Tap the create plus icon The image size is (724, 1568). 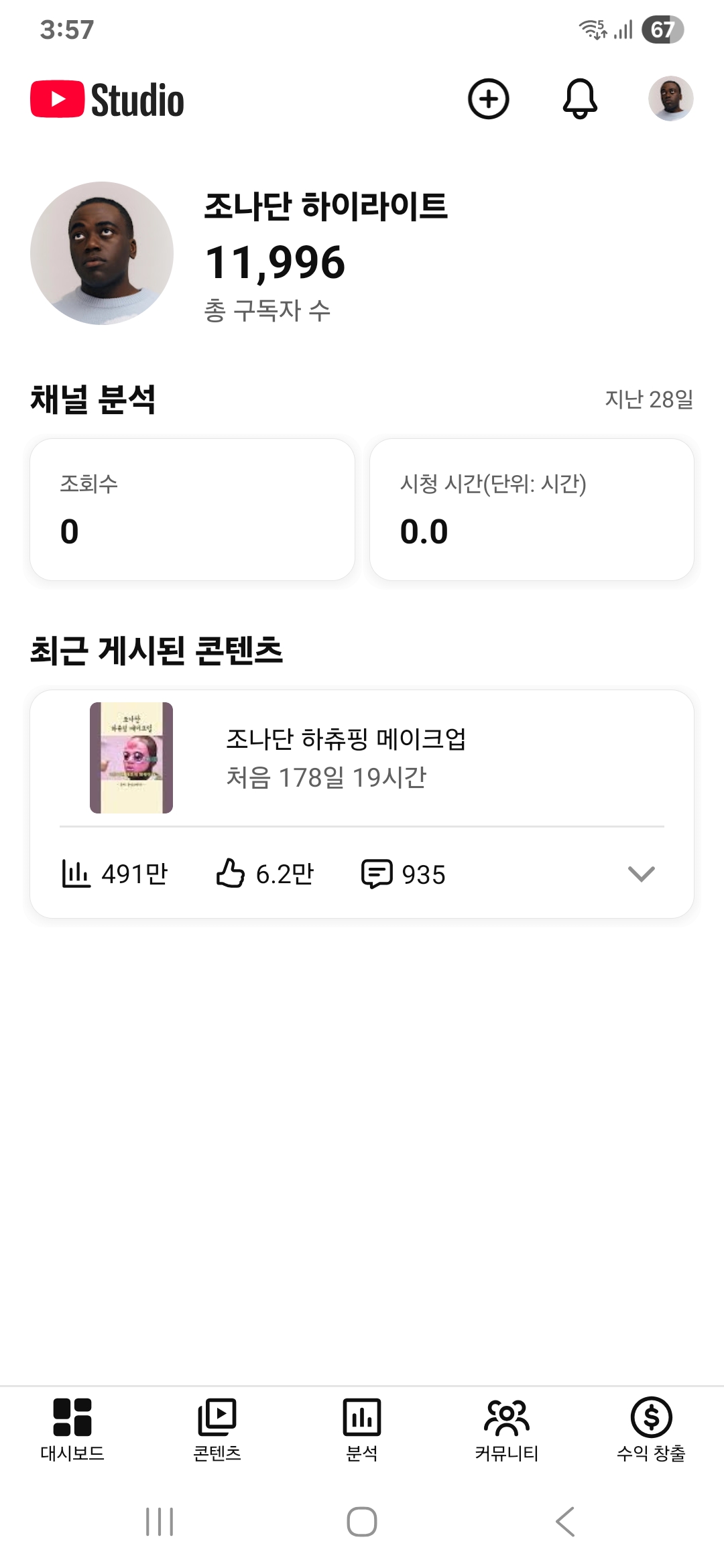click(488, 99)
